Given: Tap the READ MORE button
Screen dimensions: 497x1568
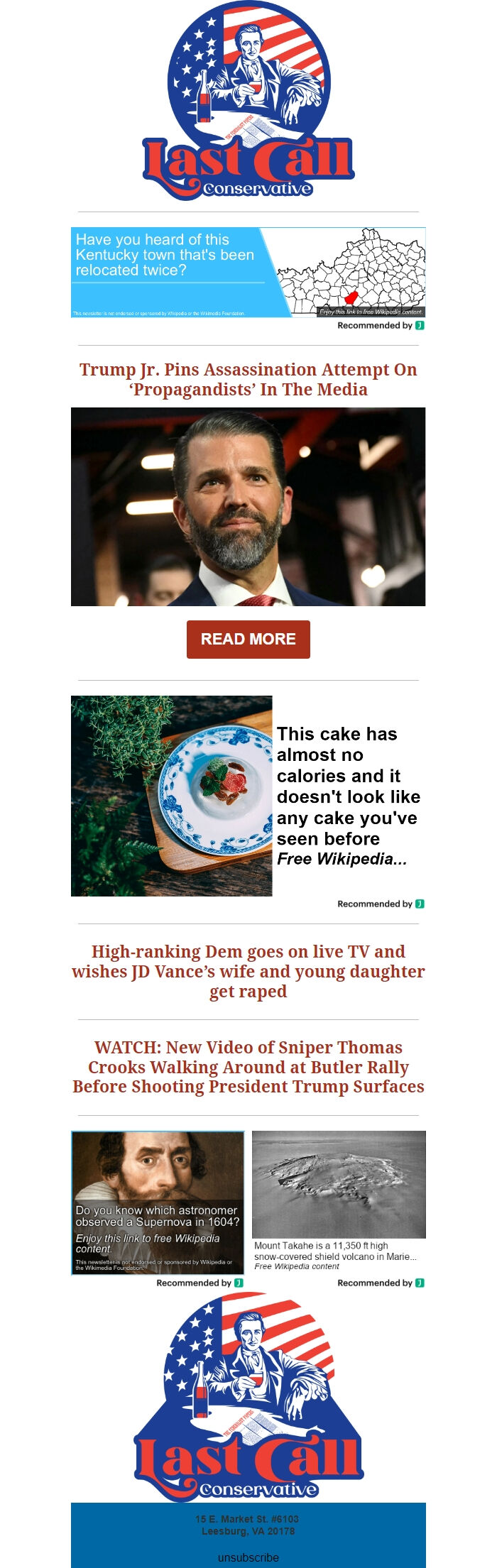Looking at the screenshot, I should coord(248,639).
